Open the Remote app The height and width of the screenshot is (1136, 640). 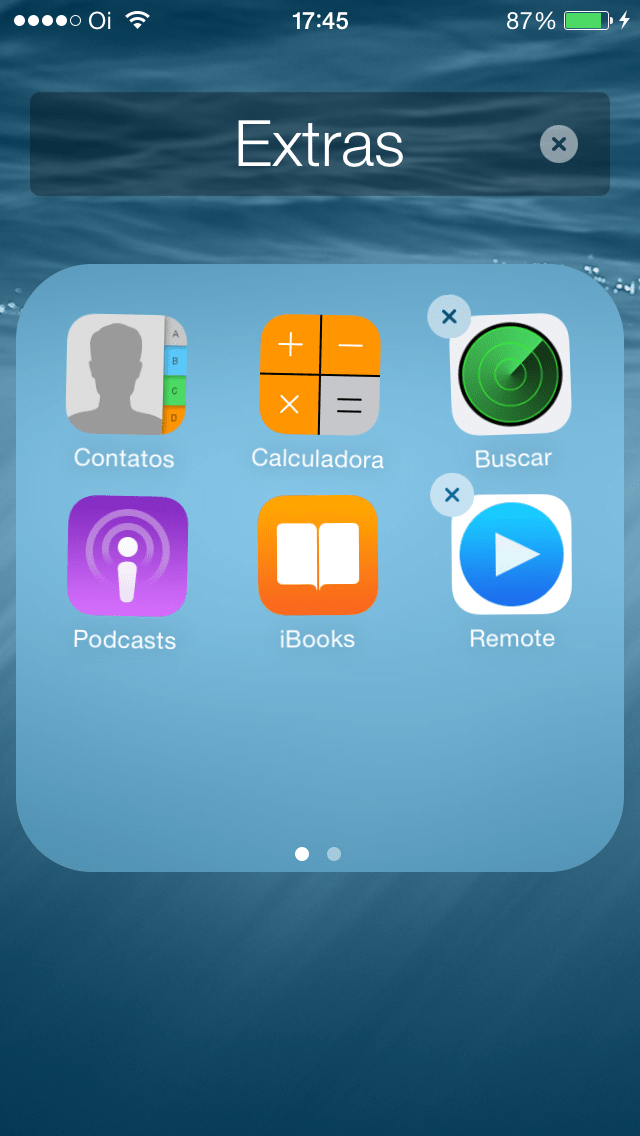[512, 554]
